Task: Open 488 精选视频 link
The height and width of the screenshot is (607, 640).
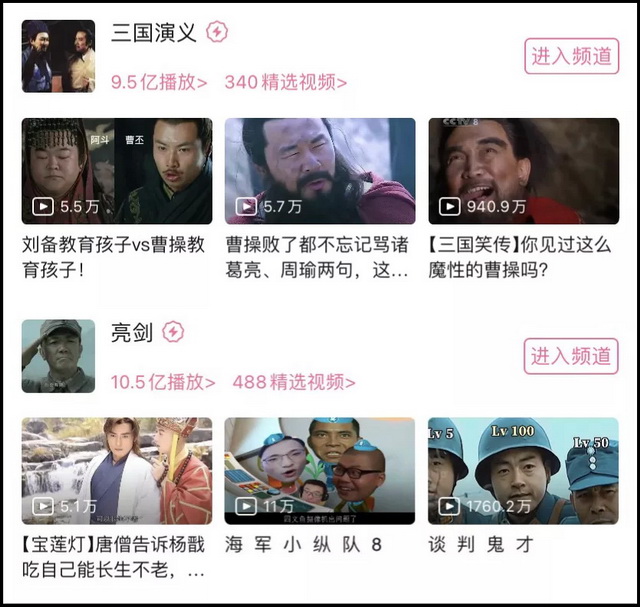Action: pos(293,382)
